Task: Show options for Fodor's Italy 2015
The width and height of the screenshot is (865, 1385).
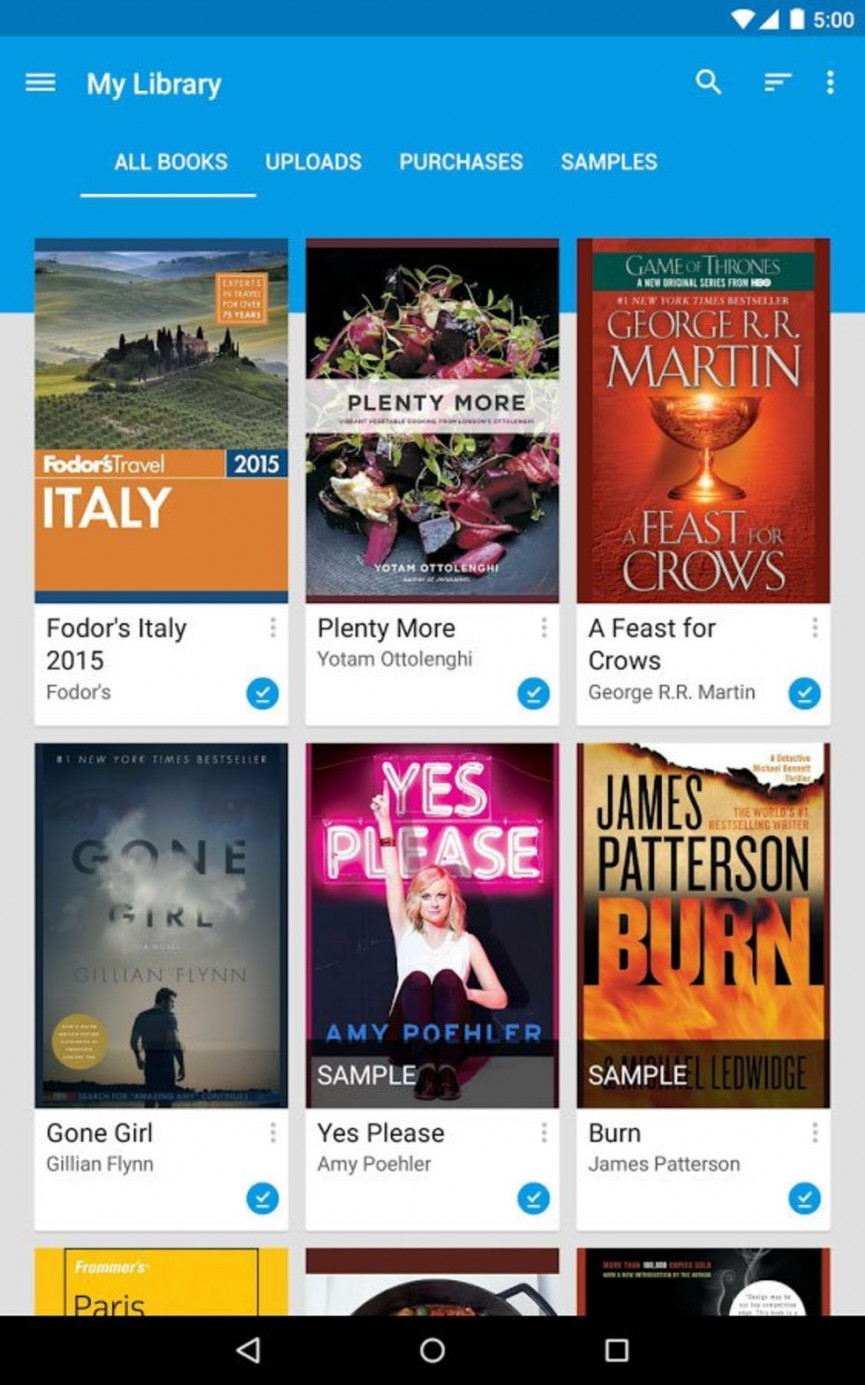Action: pos(272,628)
